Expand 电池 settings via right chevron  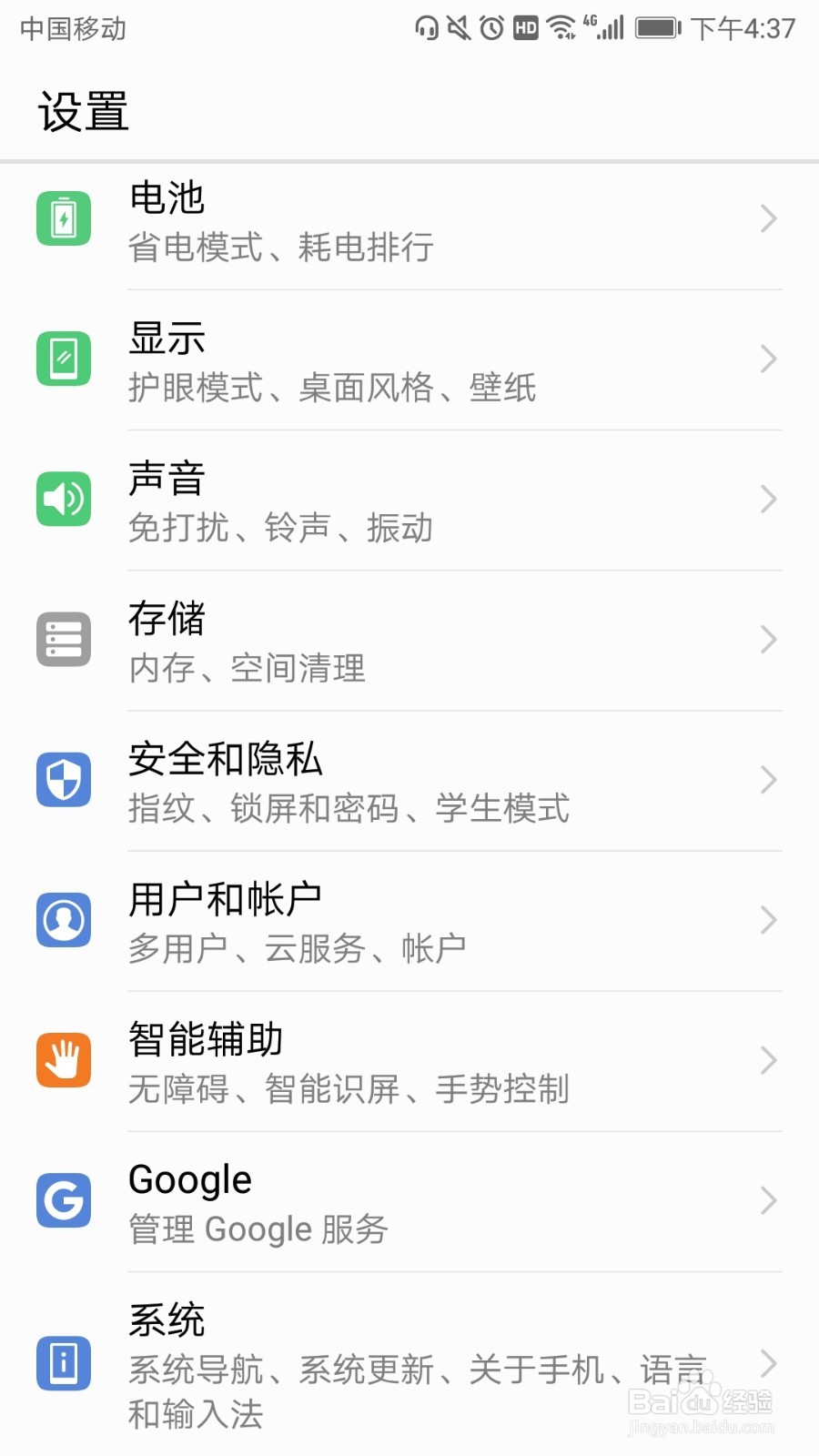768,218
